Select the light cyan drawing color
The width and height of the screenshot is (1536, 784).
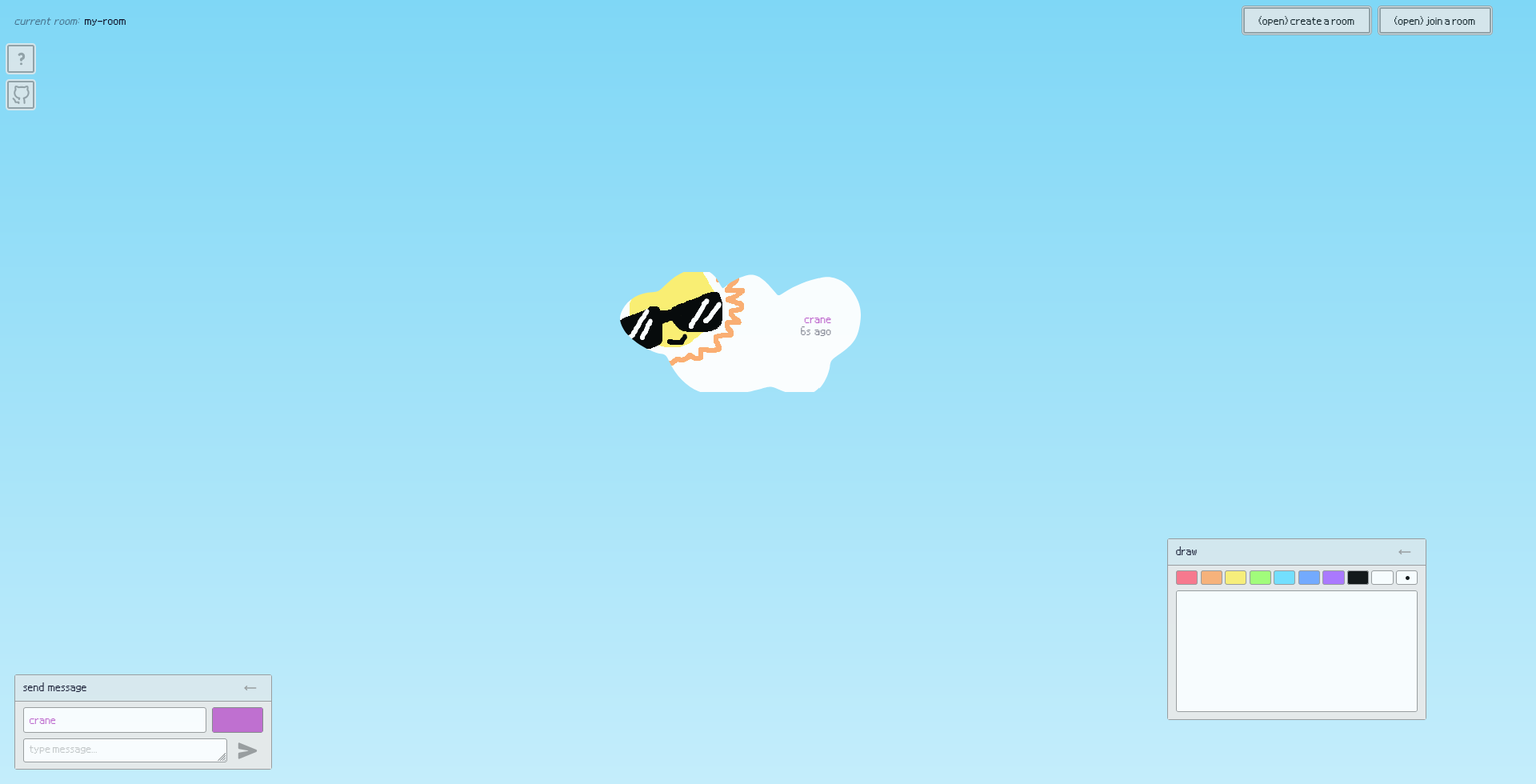pyautogui.click(x=1284, y=578)
